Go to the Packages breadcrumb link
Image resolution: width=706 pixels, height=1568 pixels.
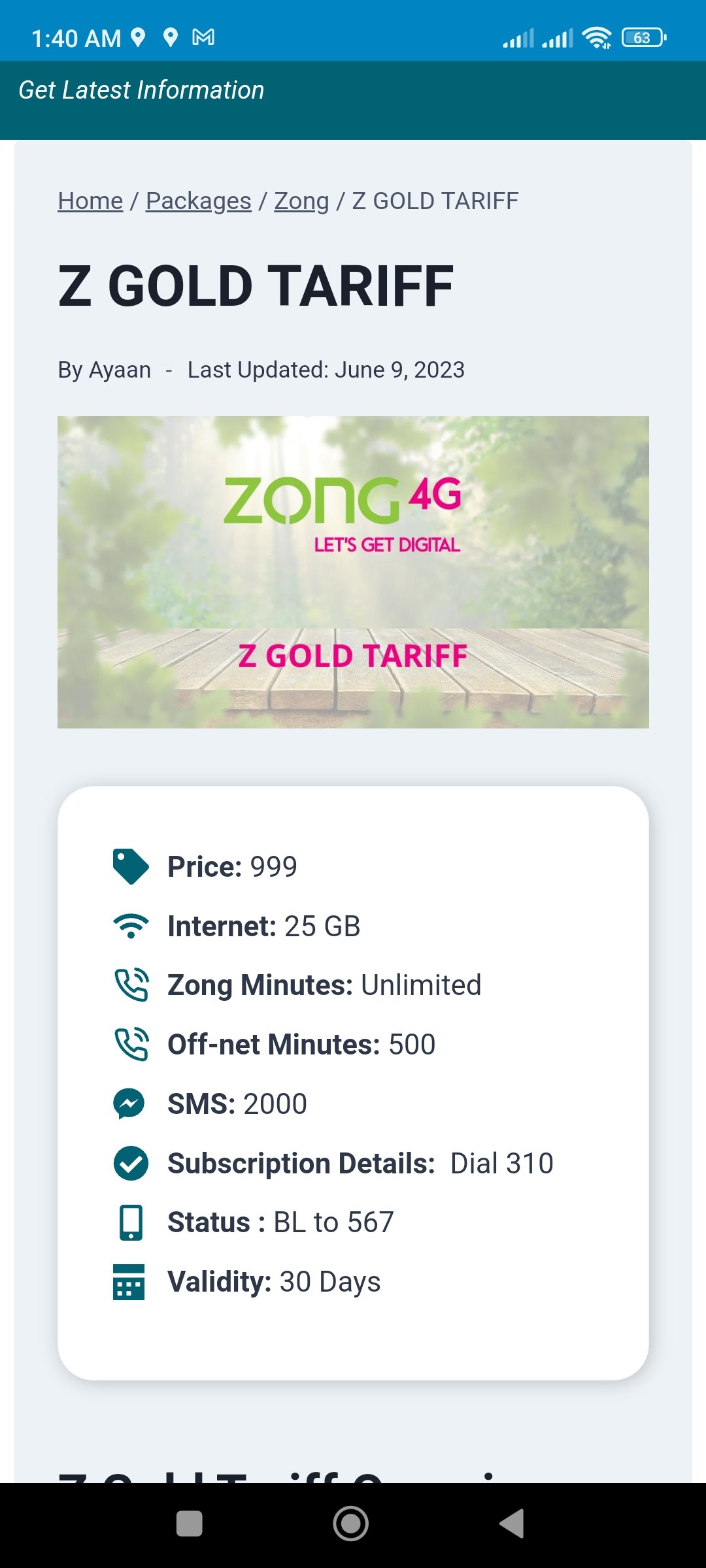[x=198, y=201]
